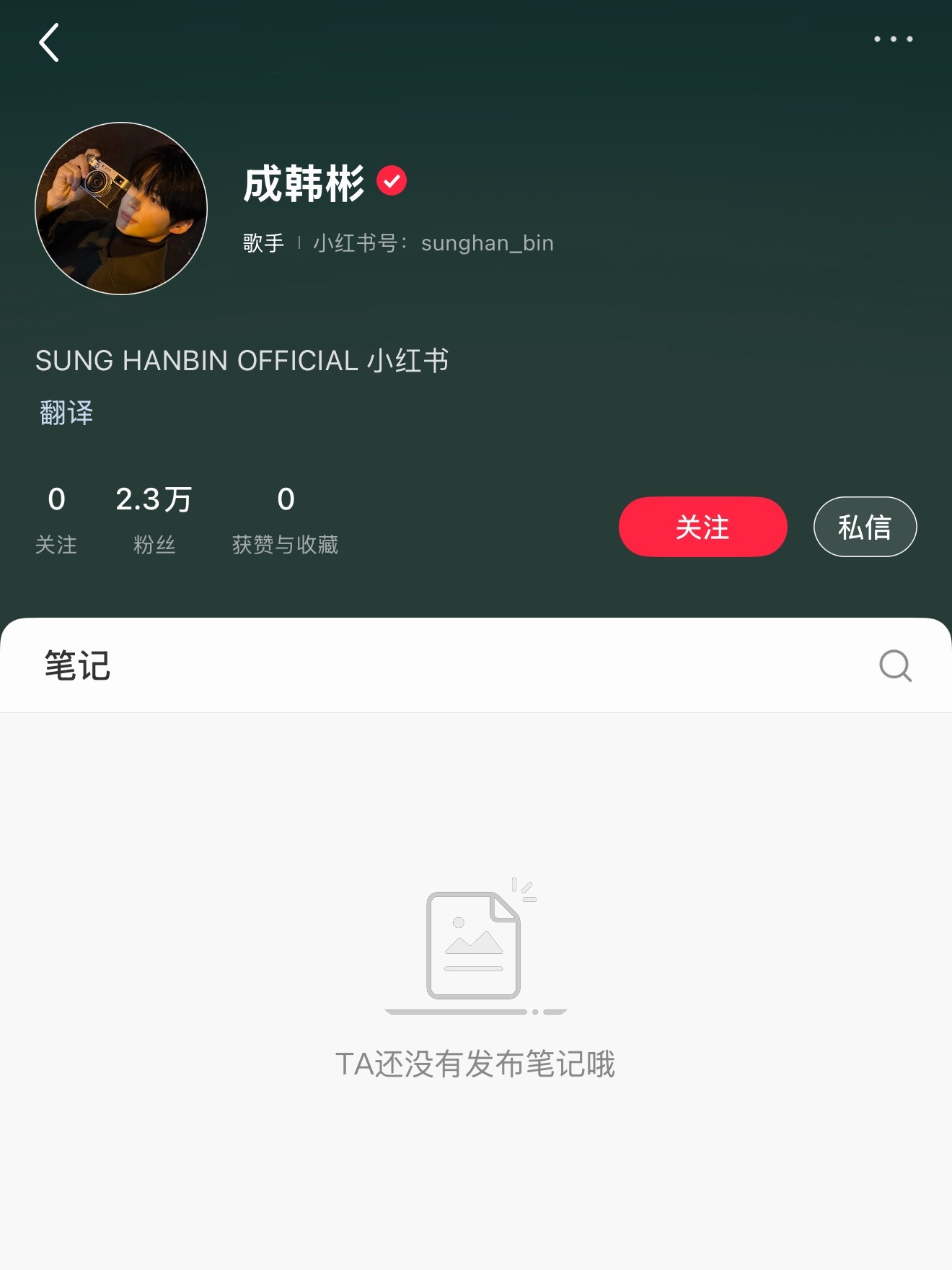
Task: Select the Xiaohongshu ID sunghan_bin text
Action: click(x=487, y=242)
